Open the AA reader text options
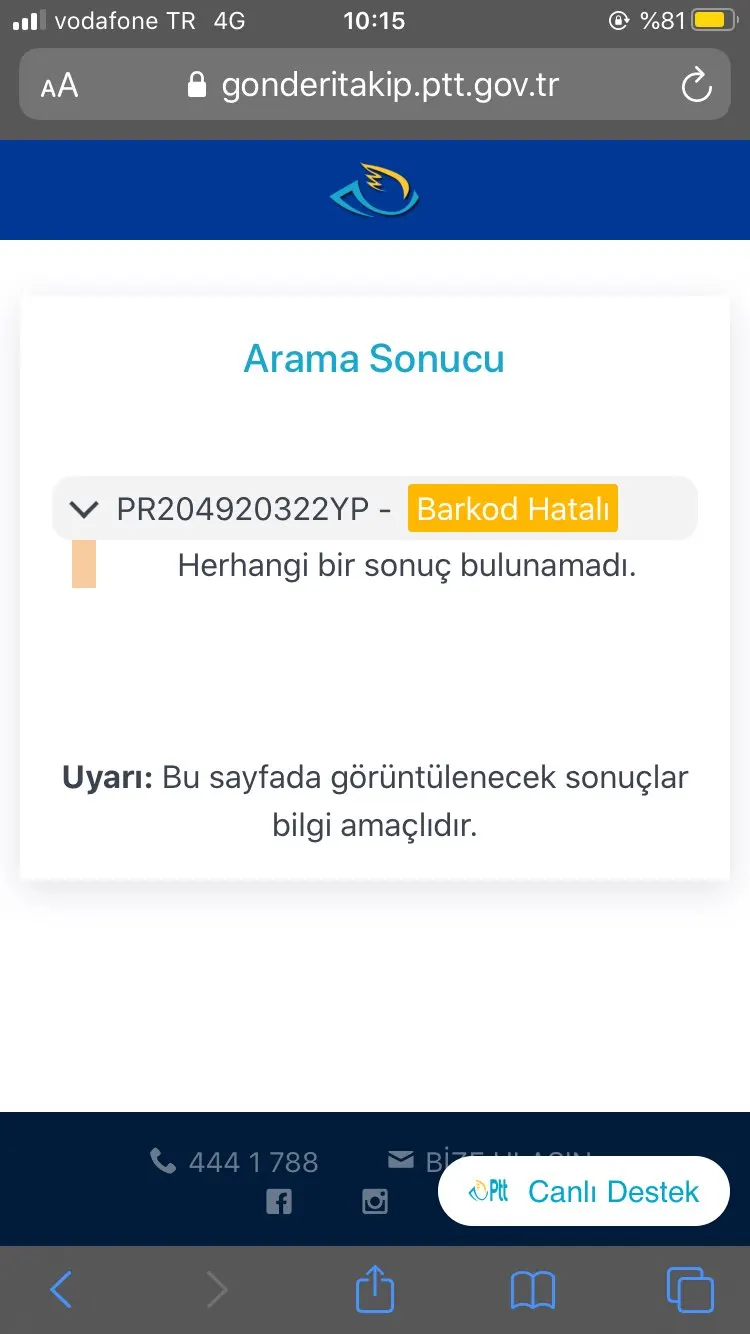750x1334 pixels. (x=59, y=86)
